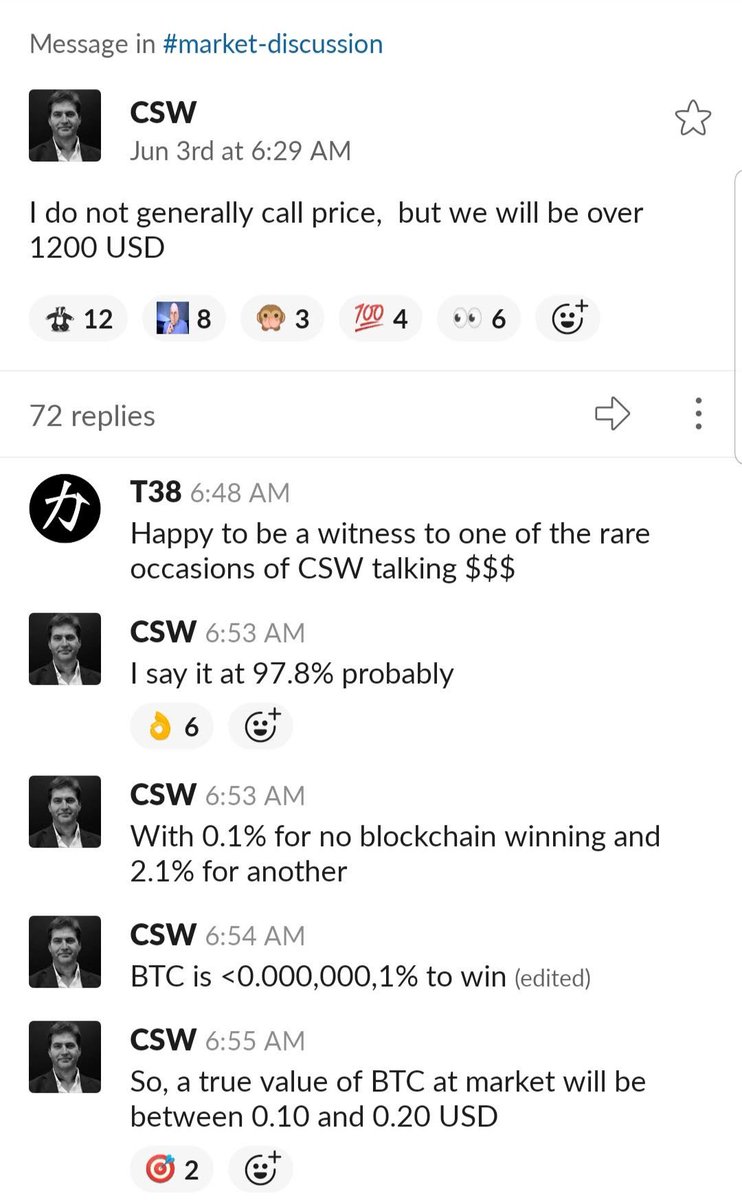Open the thread overflow menu
This screenshot has width=742, height=1200.
click(698, 413)
